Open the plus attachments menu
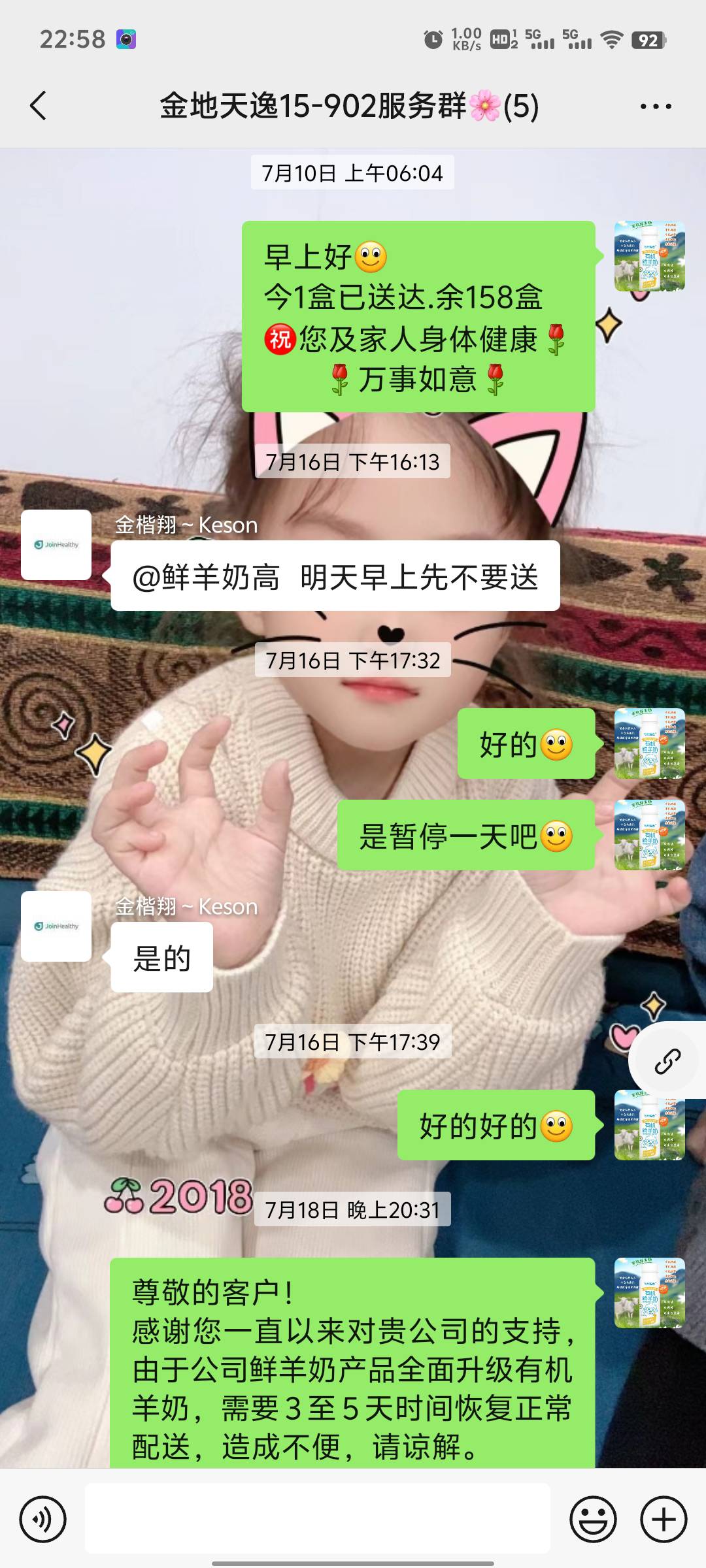This screenshot has height=1568, width=706. pos(664,1520)
